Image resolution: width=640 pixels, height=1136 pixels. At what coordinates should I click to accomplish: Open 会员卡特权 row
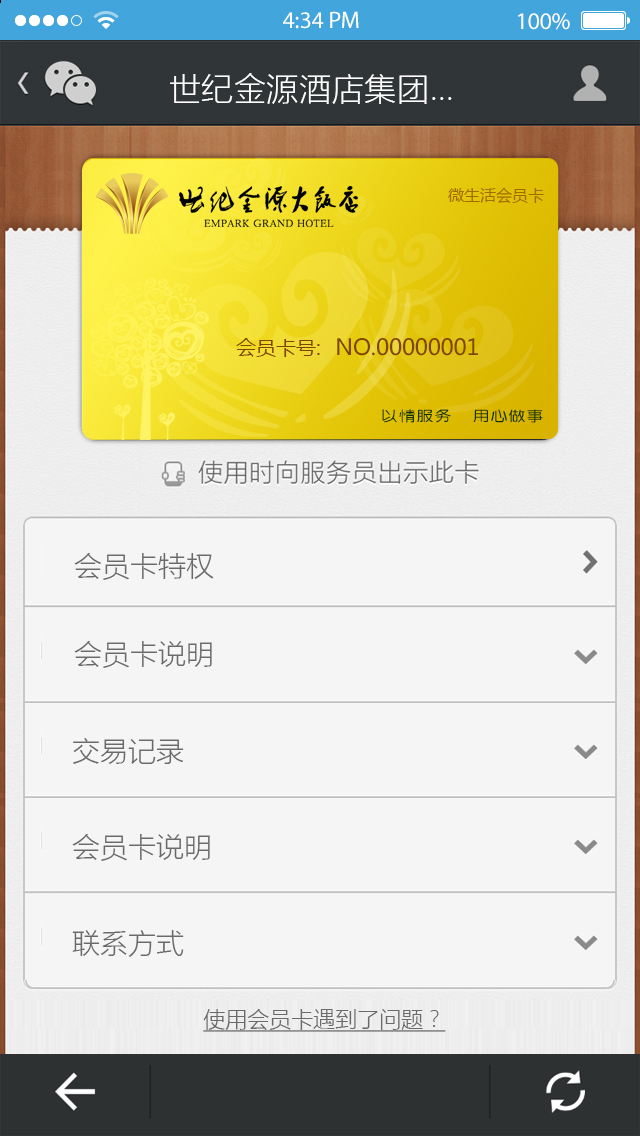320,564
